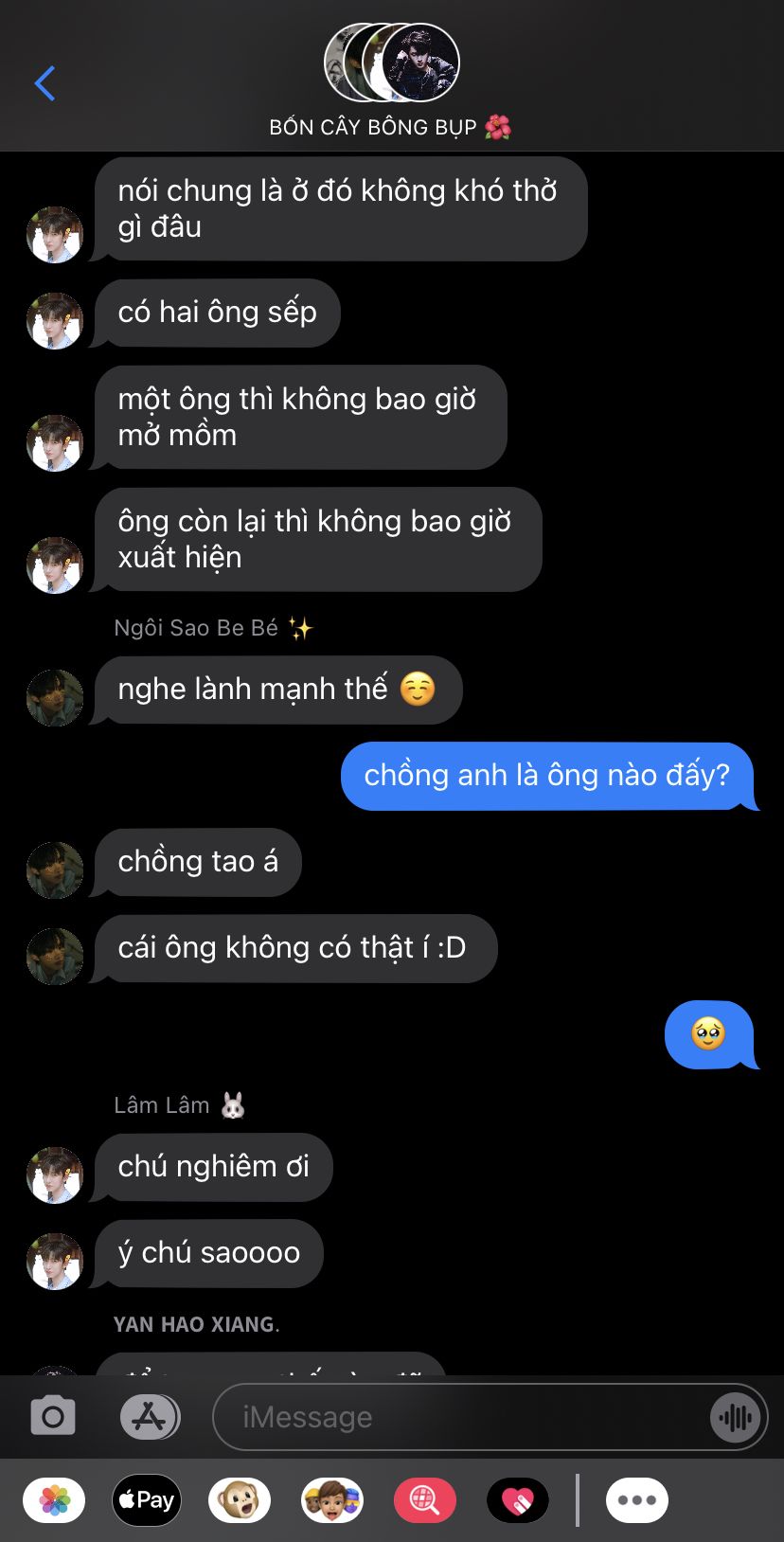Show more iMessage apps via three dots
784x1542 pixels.
[637, 1500]
